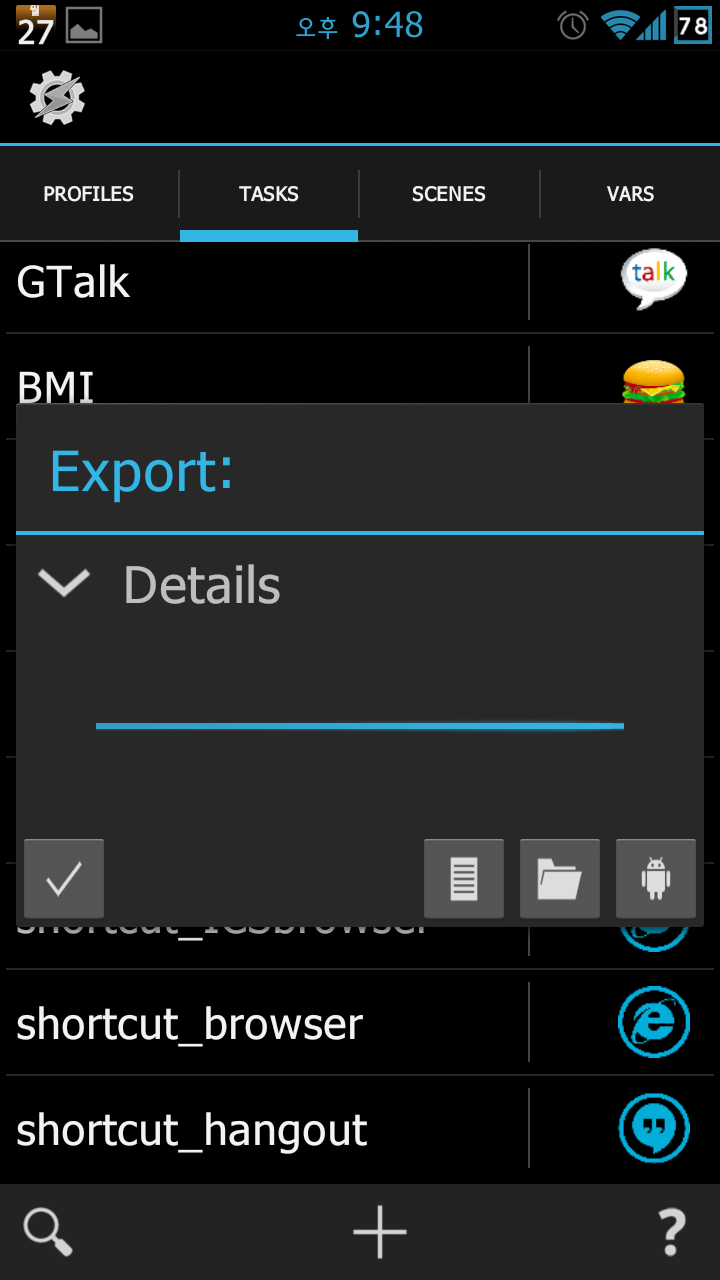Screen dimensions: 720x1280
Task: Tap the Android robot icon button
Action: click(656, 879)
